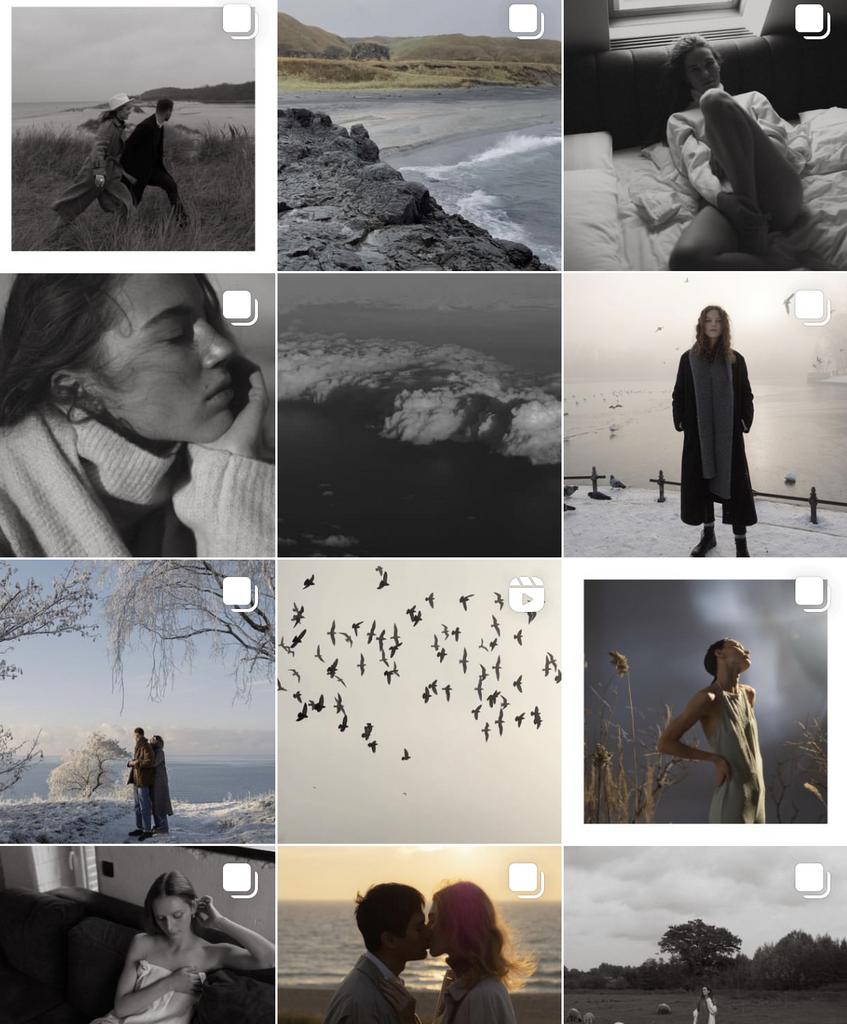
Task: Open the snowy couple by frosted trees post
Action: (137, 700)
